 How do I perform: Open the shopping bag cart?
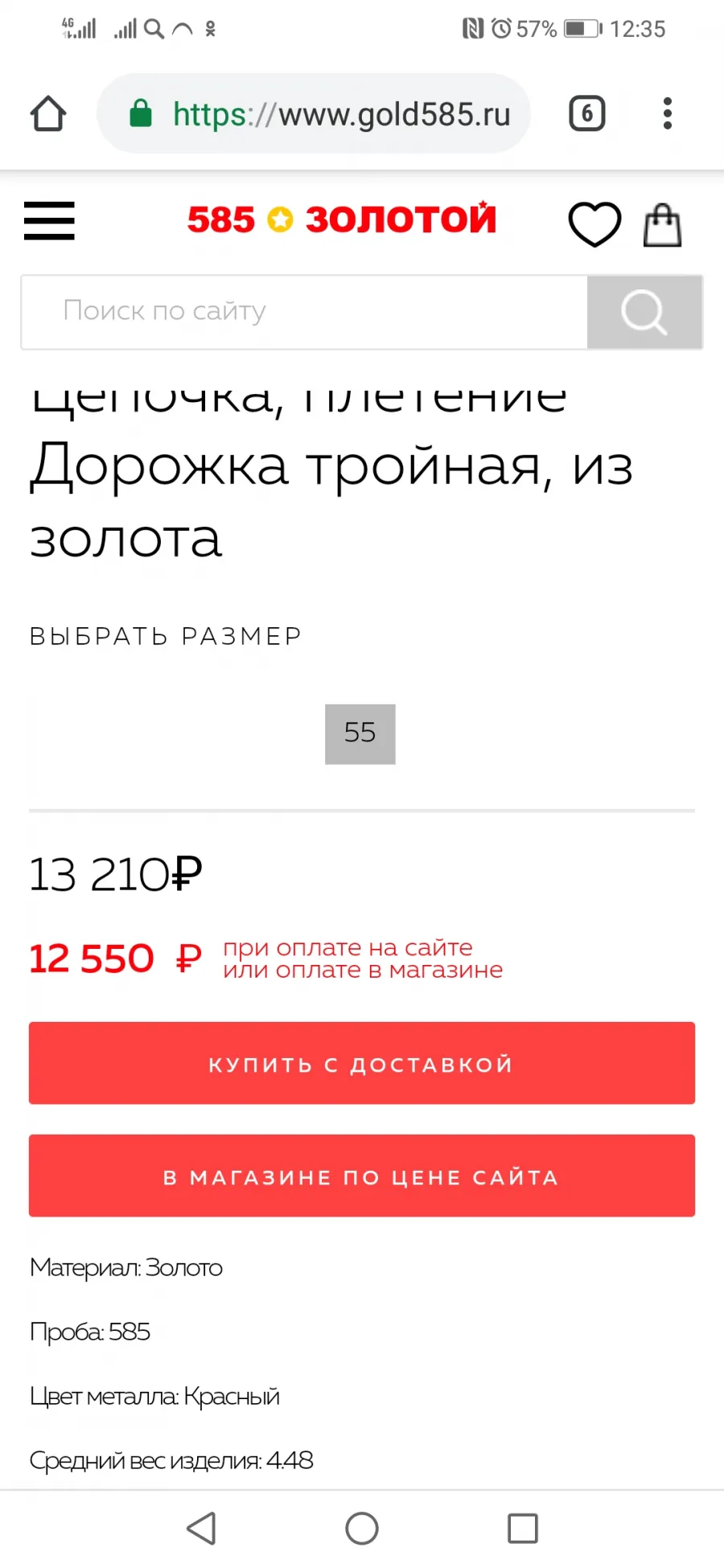(x=662, y=225)
